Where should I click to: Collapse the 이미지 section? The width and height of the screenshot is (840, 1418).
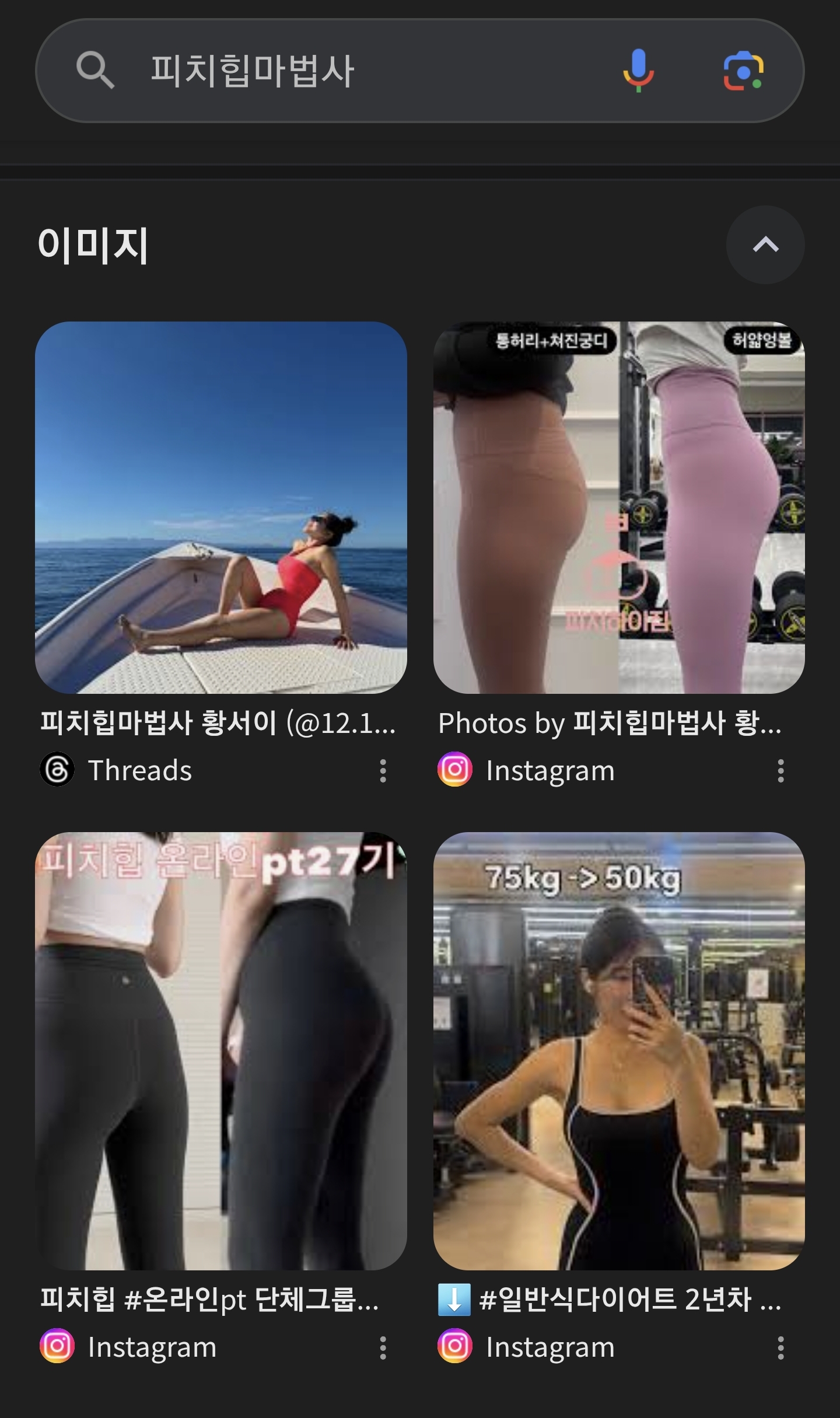click(765, 245)
